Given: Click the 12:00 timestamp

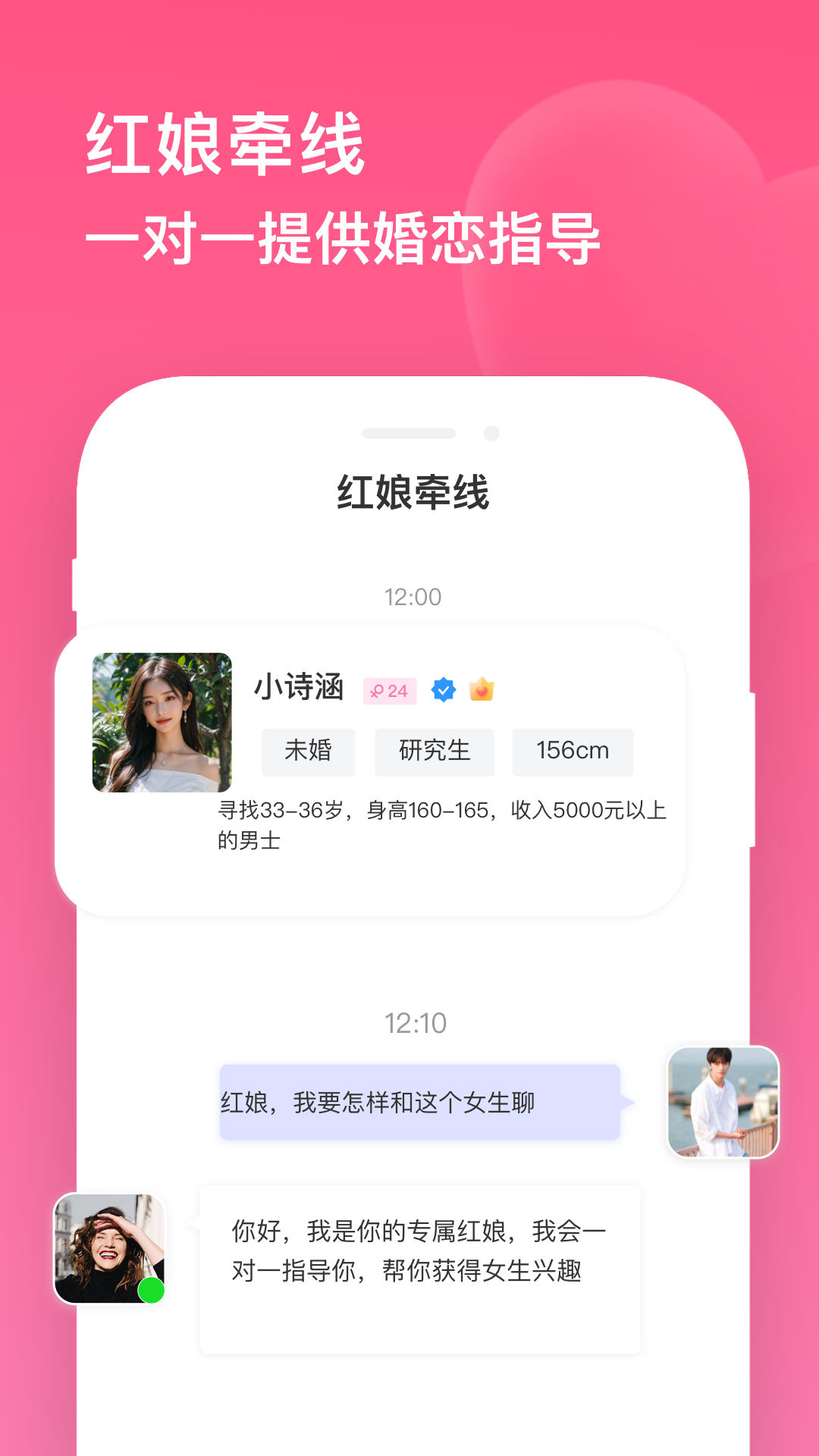Looking at the screenshot, I should [413, 597].
